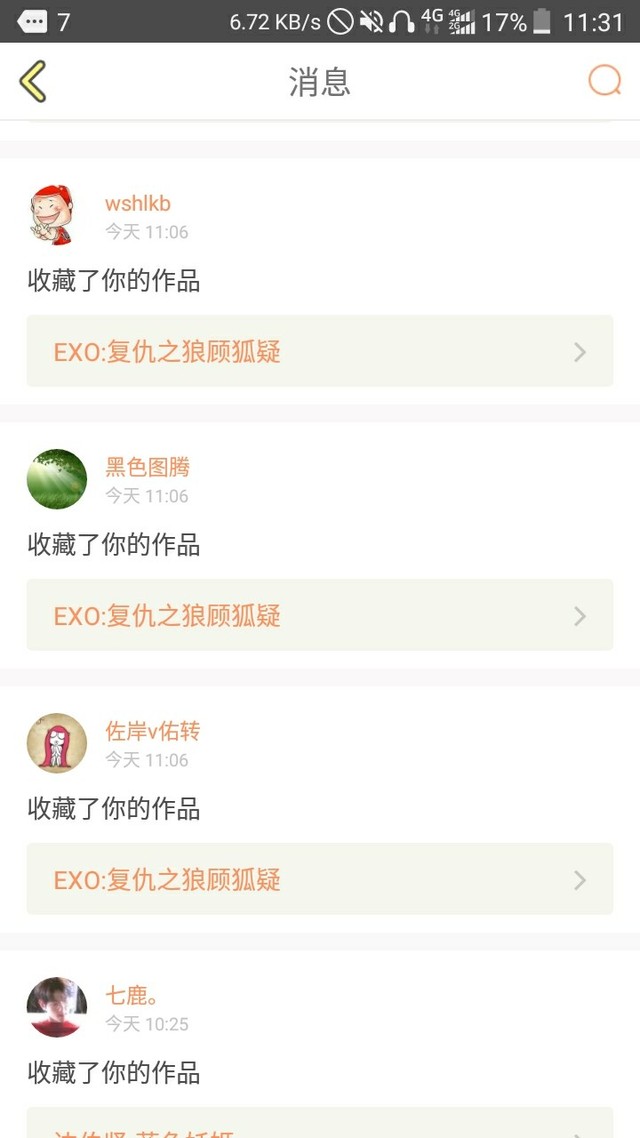Screen dimensions: 640x1138
Task: Open the work favorited by 佐岸v佑转
Action: (x=320, y=879)
